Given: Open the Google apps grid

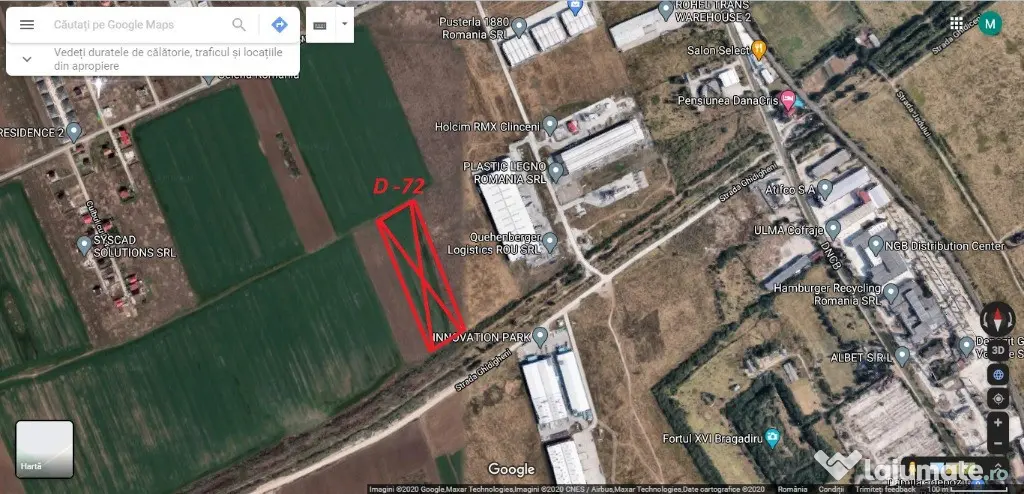Looking at the screenshot, I should pyautogui.click(x=957, y=22).
